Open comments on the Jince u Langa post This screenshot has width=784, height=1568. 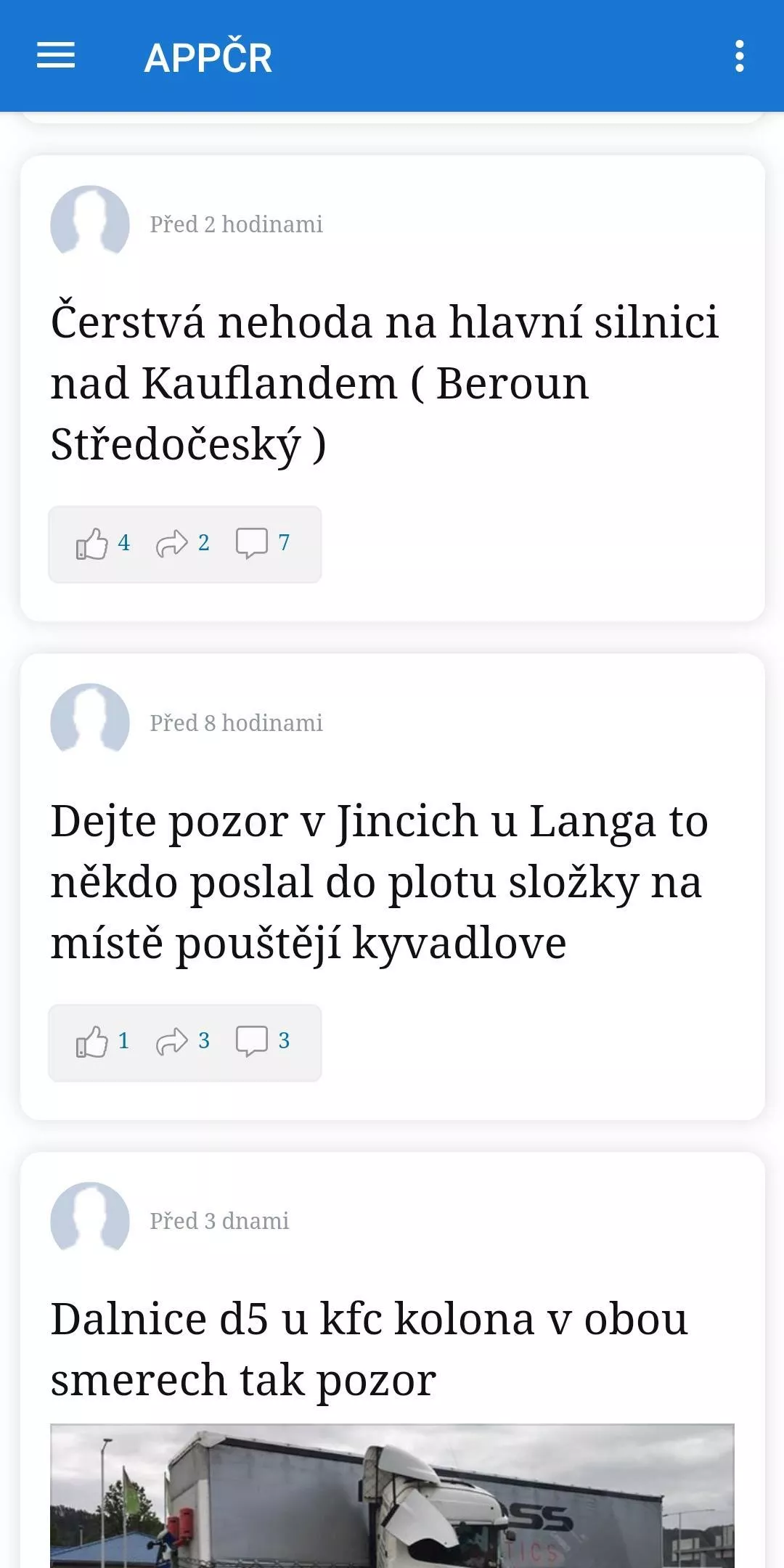[x=263, y=1042]
